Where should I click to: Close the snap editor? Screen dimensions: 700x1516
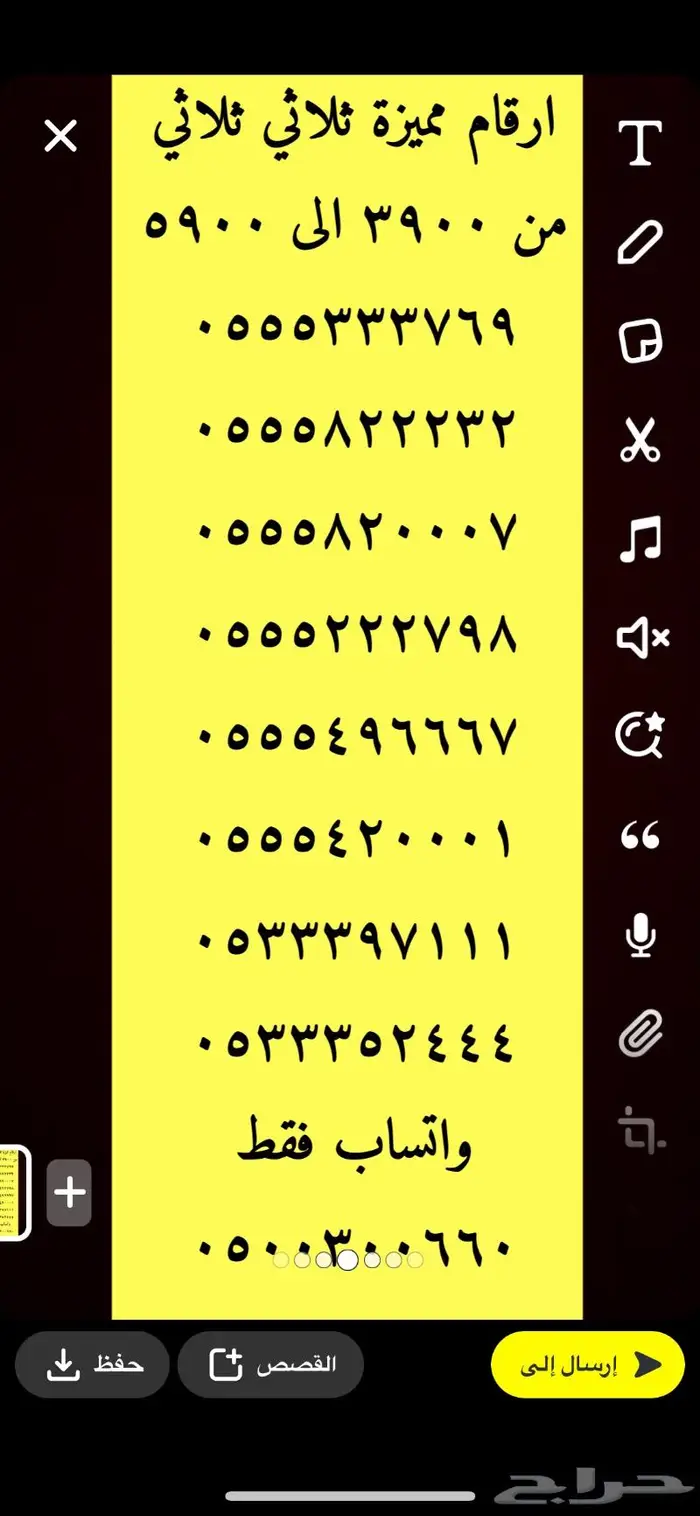pos(61,136)
